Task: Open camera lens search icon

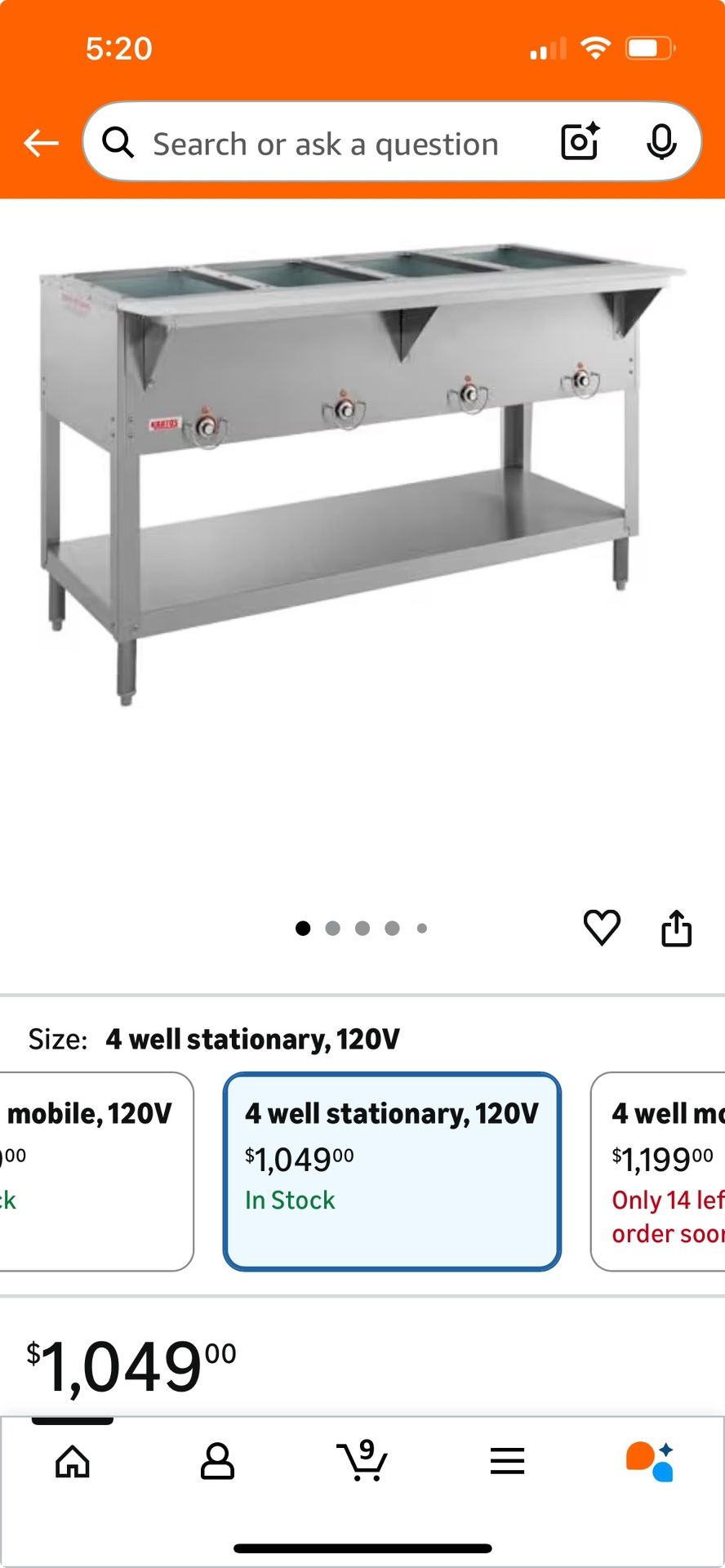Action: pos(580,142)
